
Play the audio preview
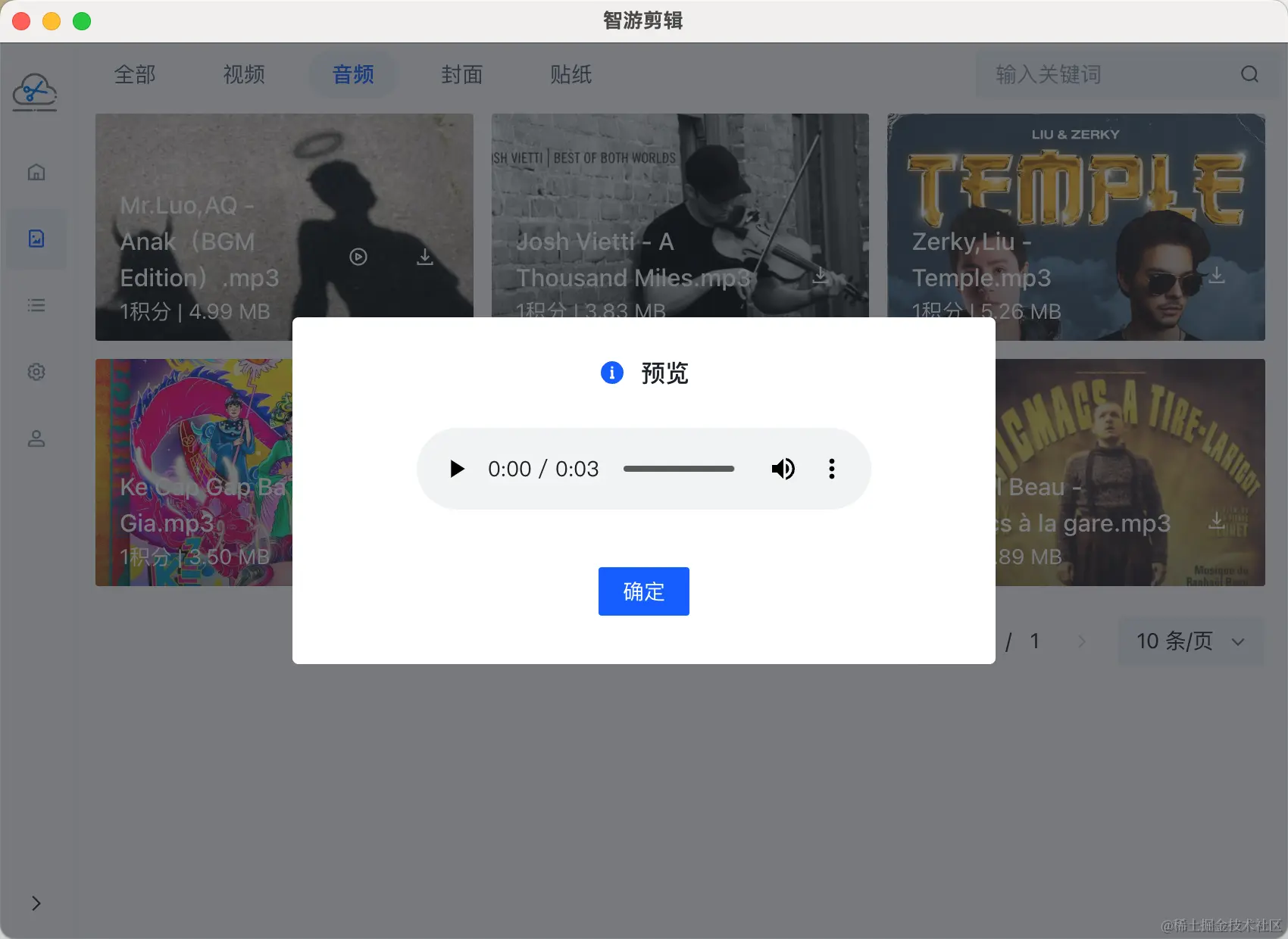point(457,469)
